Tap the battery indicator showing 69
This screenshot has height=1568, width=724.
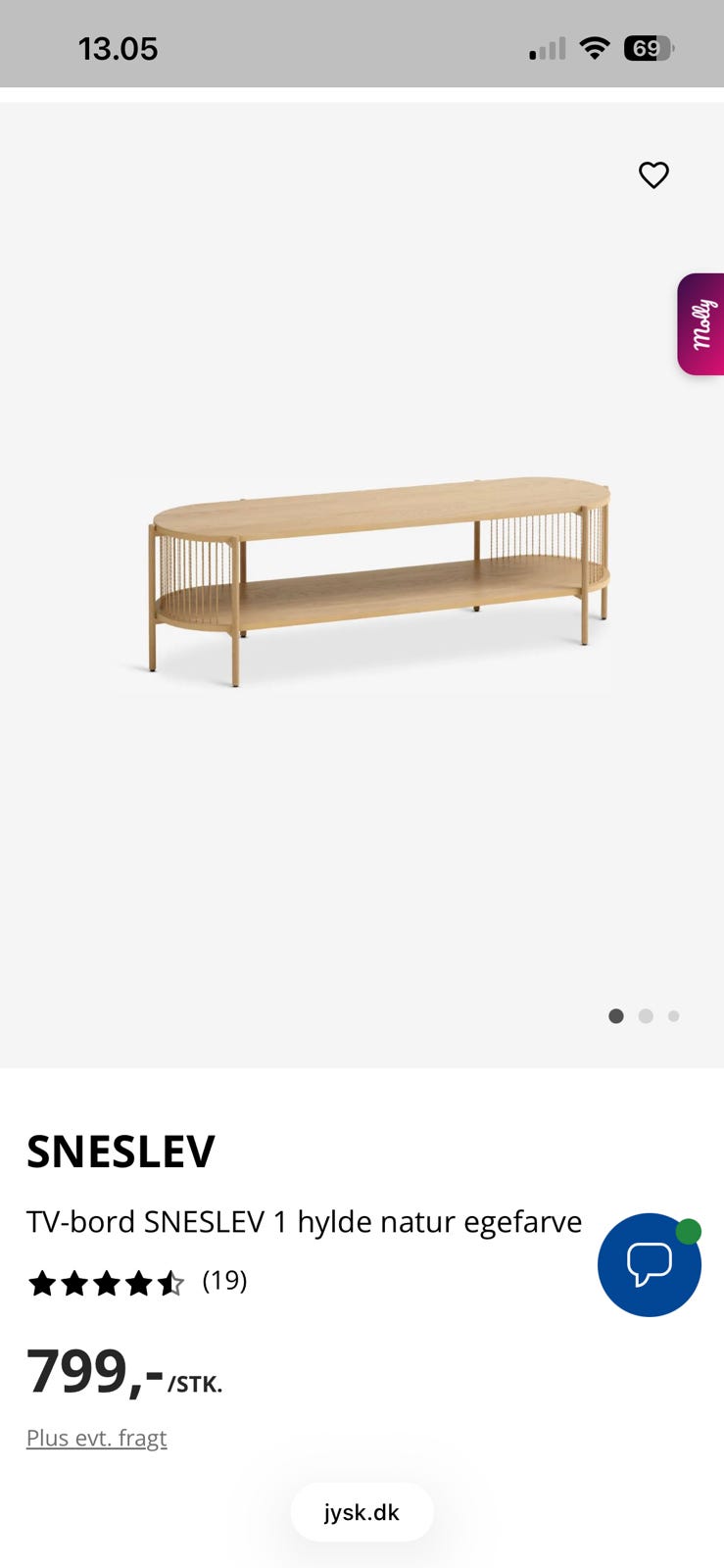[x=649, y=48]
